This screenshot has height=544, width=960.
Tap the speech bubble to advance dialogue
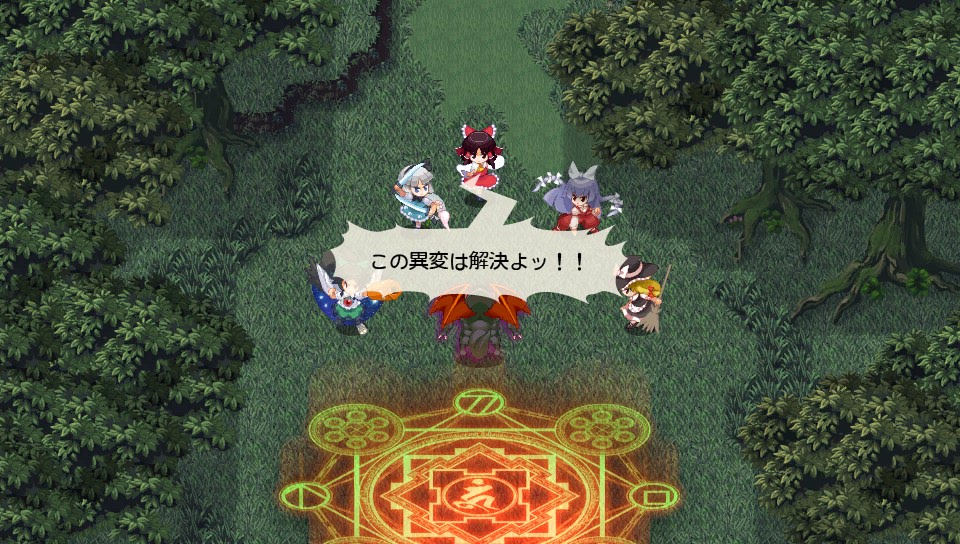[x=478, y=261]
